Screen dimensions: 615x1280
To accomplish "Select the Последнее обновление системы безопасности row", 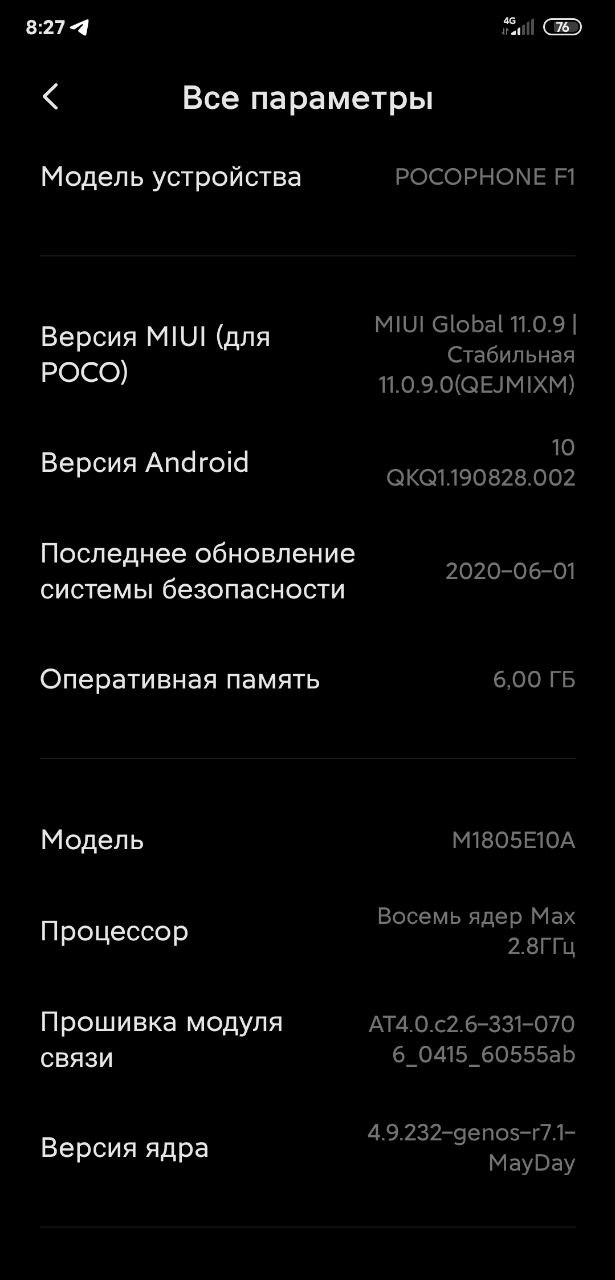I will tap(307, 571).
